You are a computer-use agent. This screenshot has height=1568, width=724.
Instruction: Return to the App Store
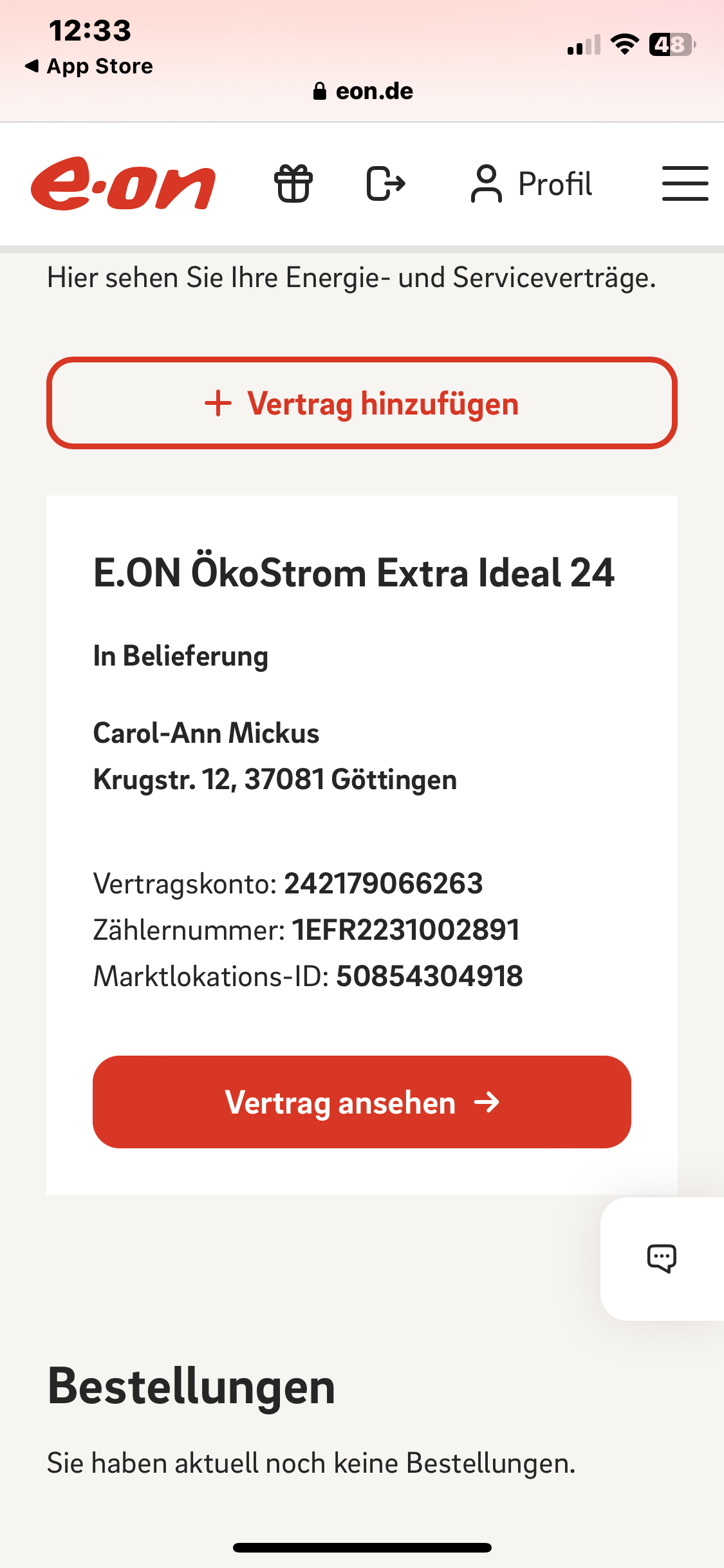click(89, 66)
